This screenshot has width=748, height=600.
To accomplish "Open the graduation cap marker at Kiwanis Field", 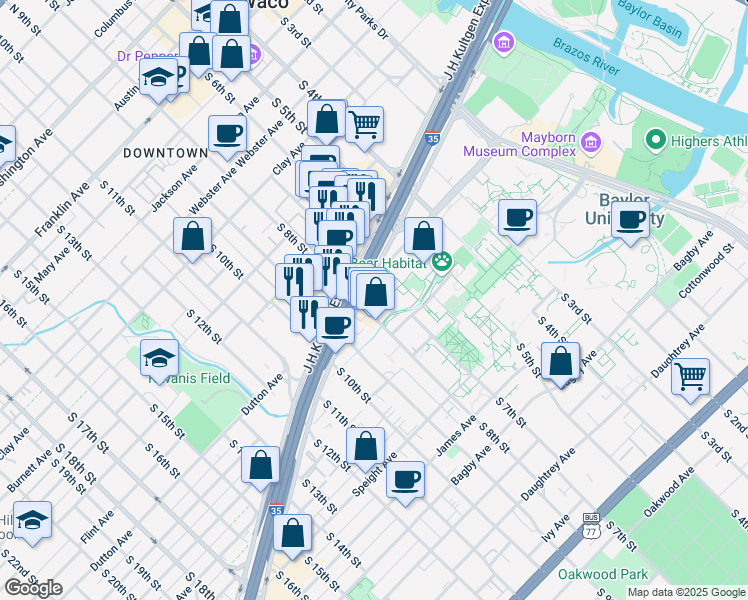I will coord(160,358).
